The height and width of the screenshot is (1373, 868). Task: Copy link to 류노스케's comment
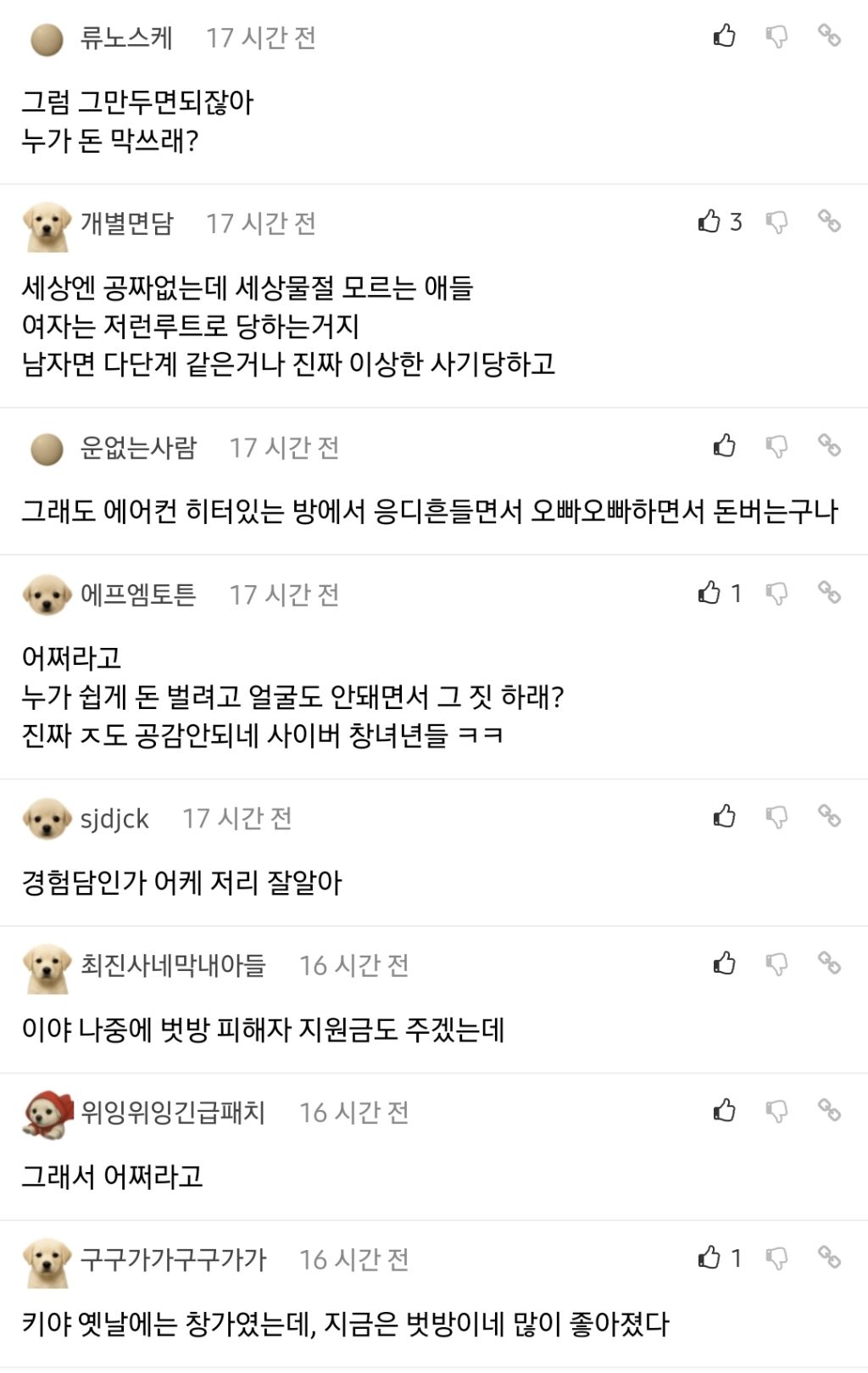[x=829, y=36]
